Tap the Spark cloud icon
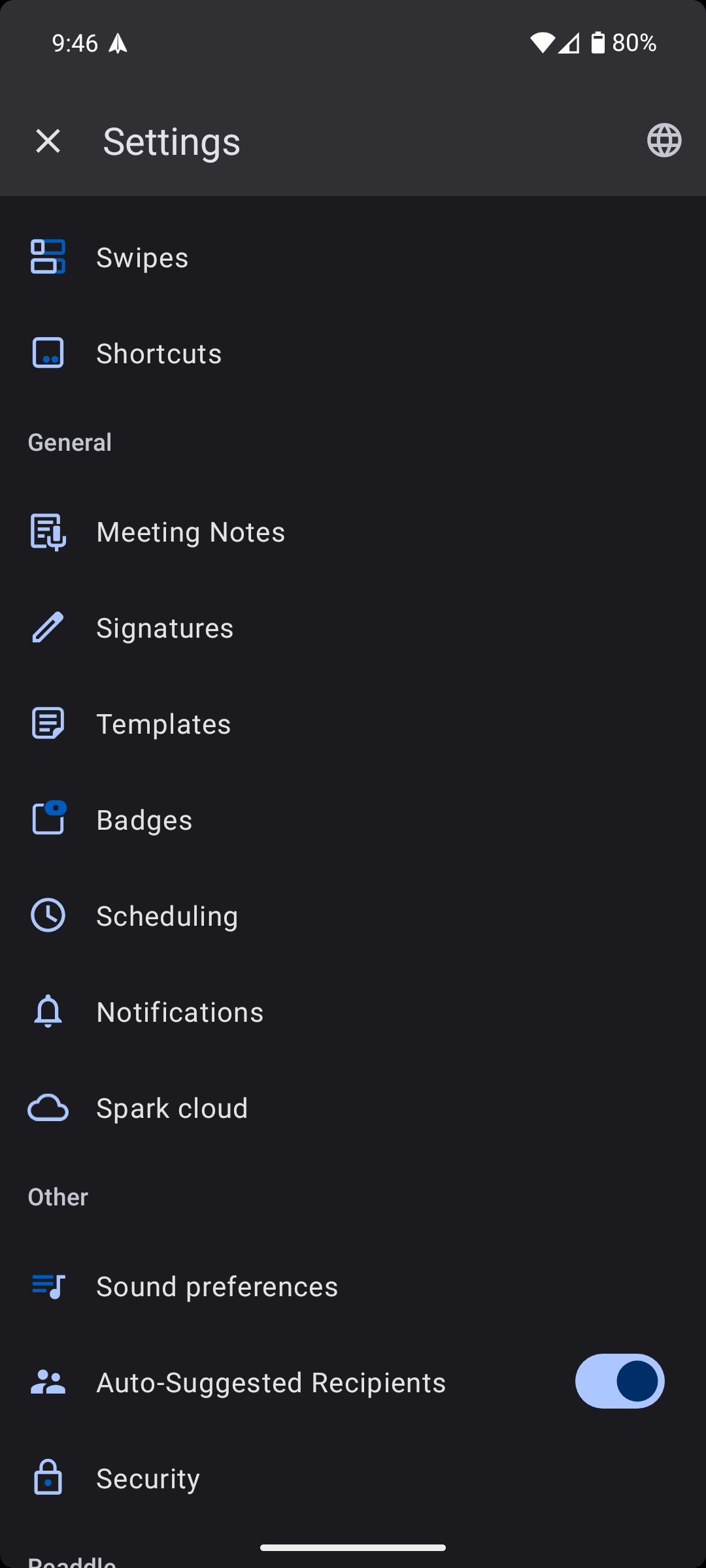The image size is (706, 1568). point(48,1107)
